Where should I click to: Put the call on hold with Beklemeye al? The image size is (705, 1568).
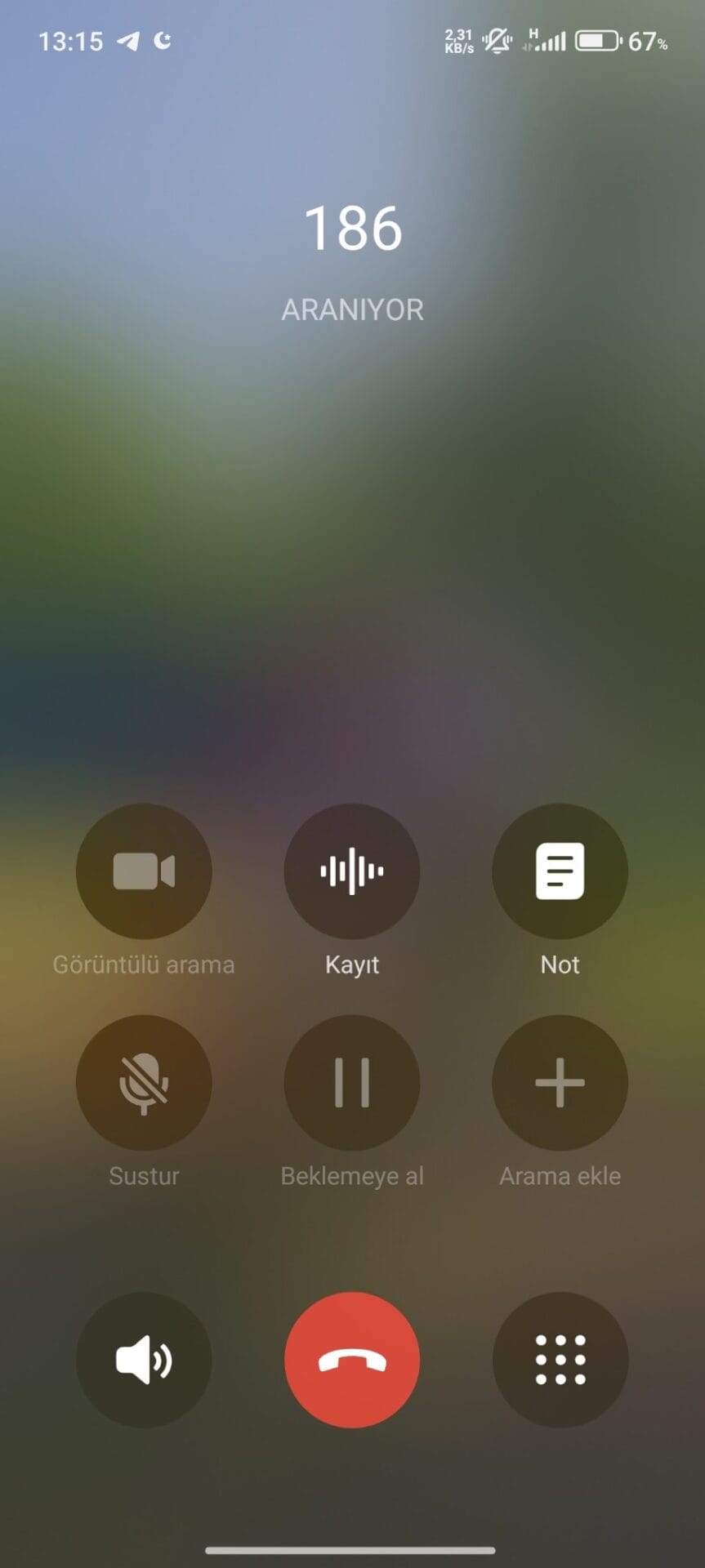pos(352,1083)
